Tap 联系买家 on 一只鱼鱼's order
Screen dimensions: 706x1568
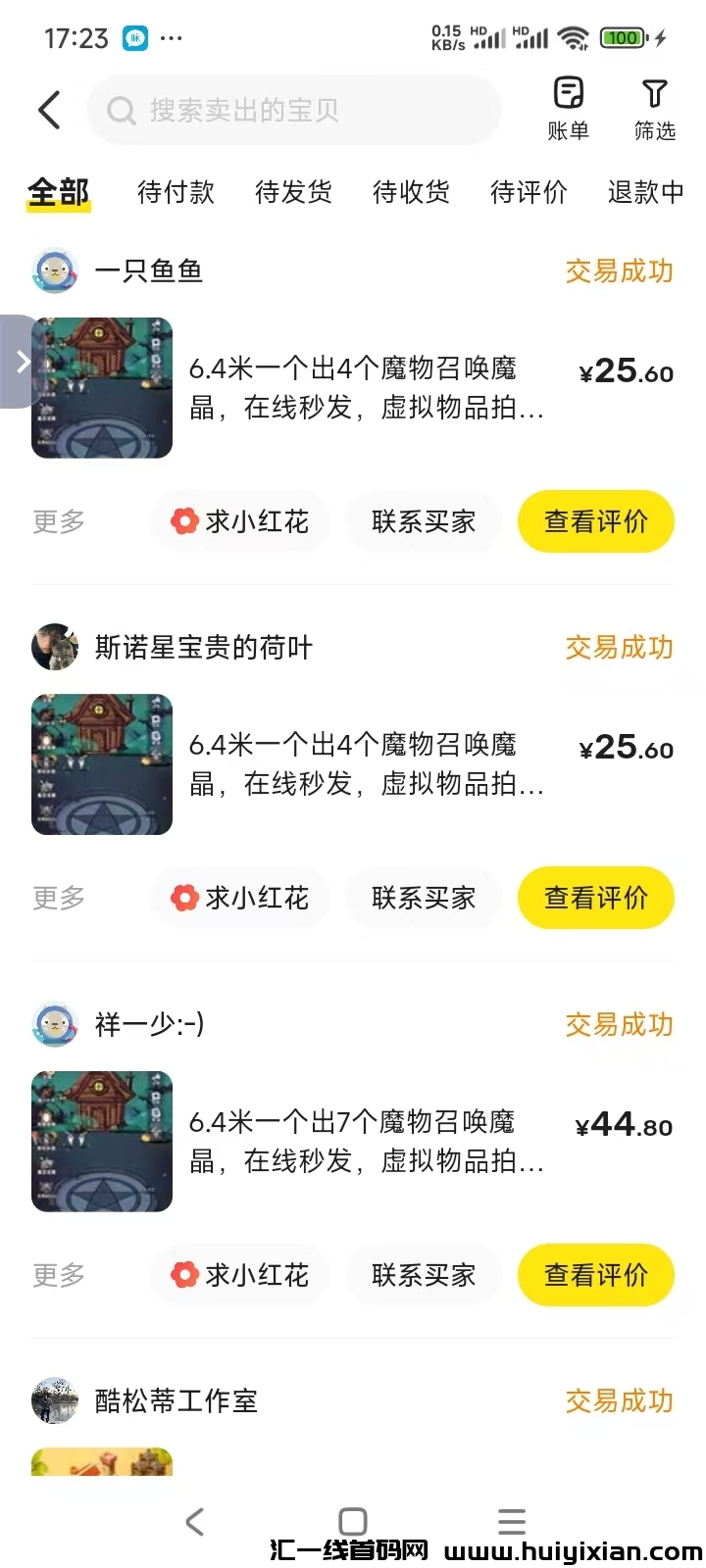pos(424,521)
